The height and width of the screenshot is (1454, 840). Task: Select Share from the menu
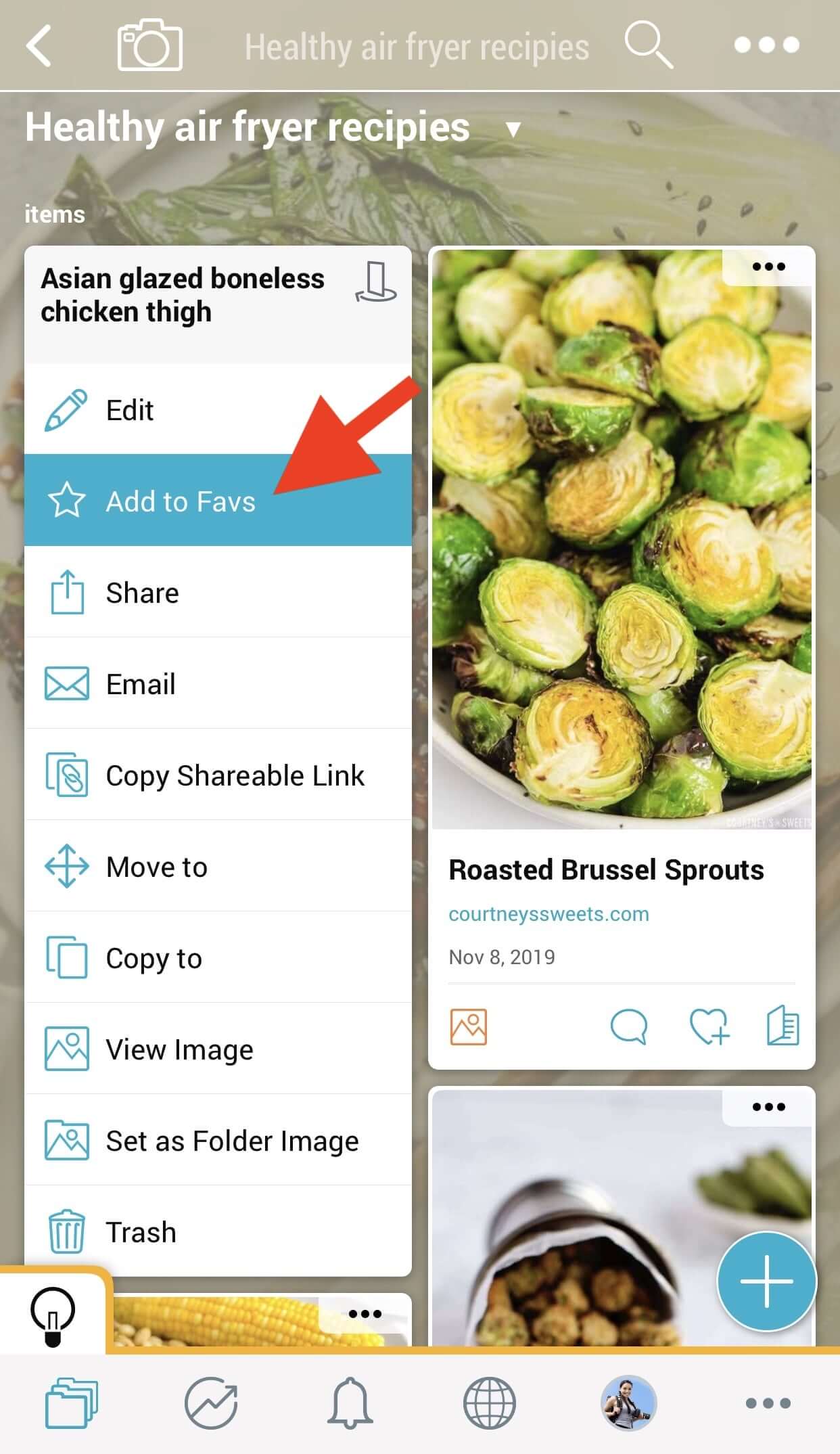coord(218,593)
